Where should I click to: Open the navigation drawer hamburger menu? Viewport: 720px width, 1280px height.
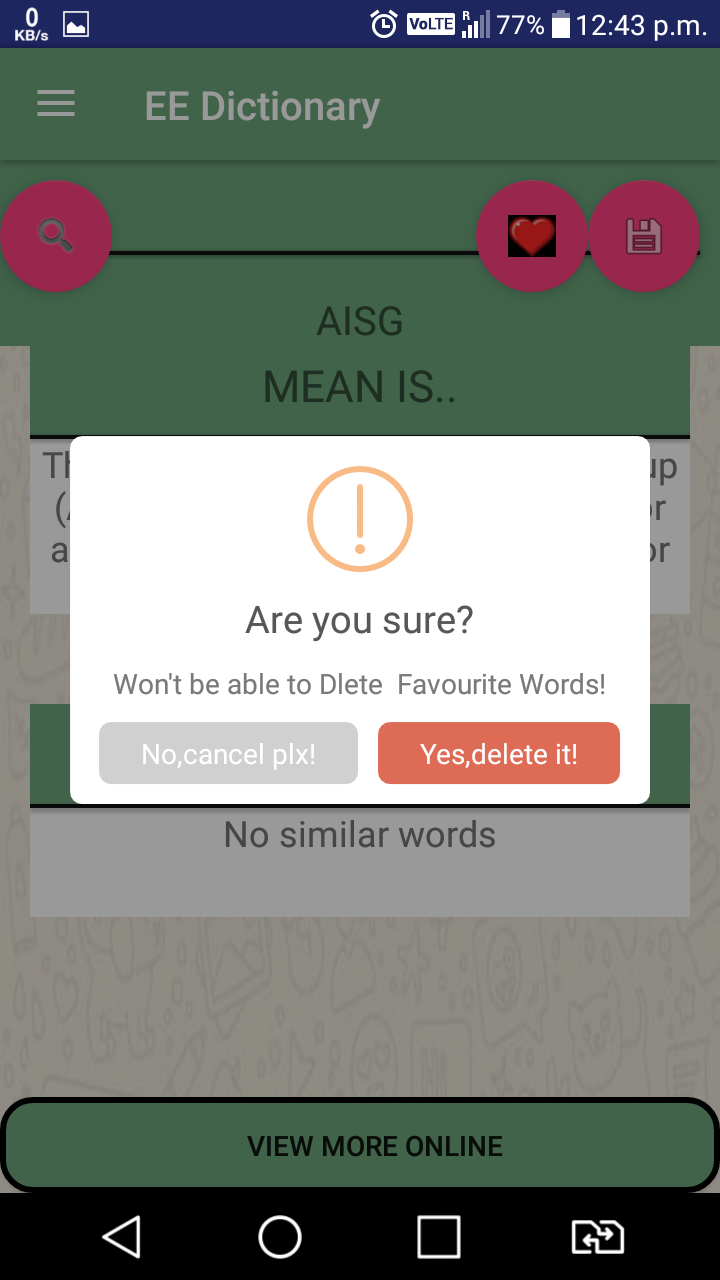click(x=55, y=104)
